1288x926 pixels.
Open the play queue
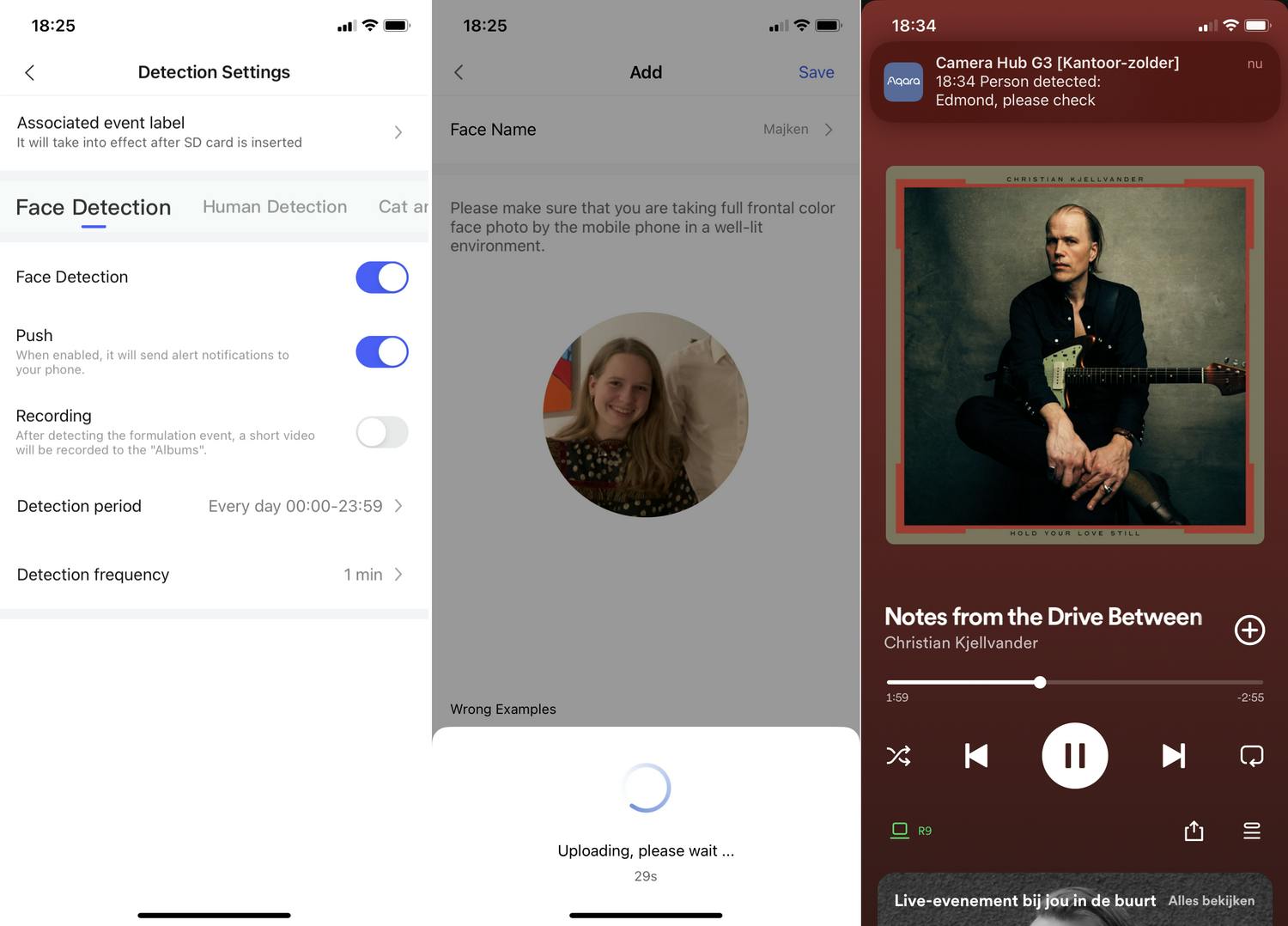[1251, 831]
